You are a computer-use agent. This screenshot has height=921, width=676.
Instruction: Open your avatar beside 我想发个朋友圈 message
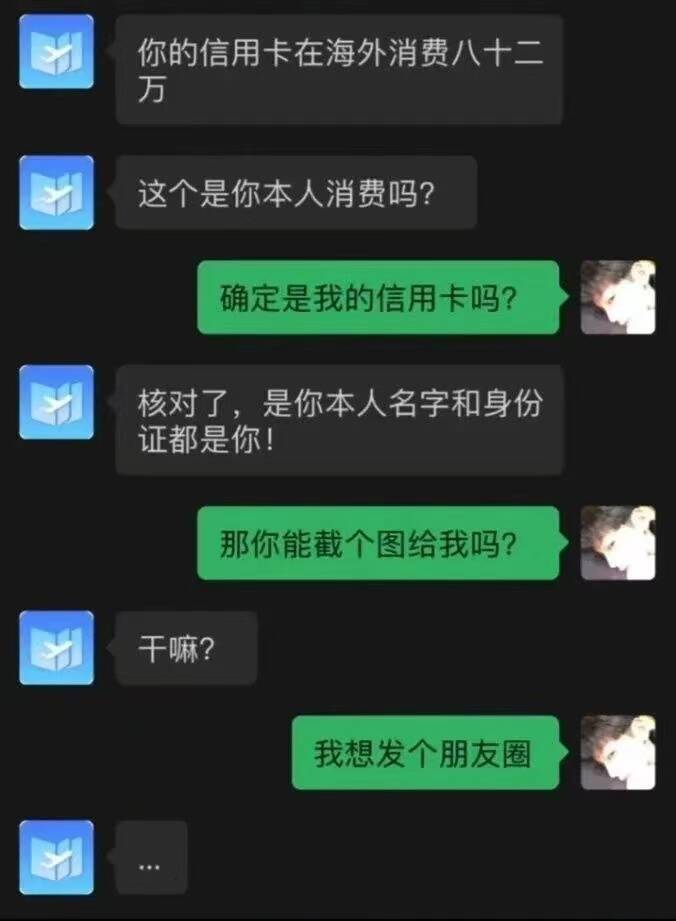[x=618, y=752]
